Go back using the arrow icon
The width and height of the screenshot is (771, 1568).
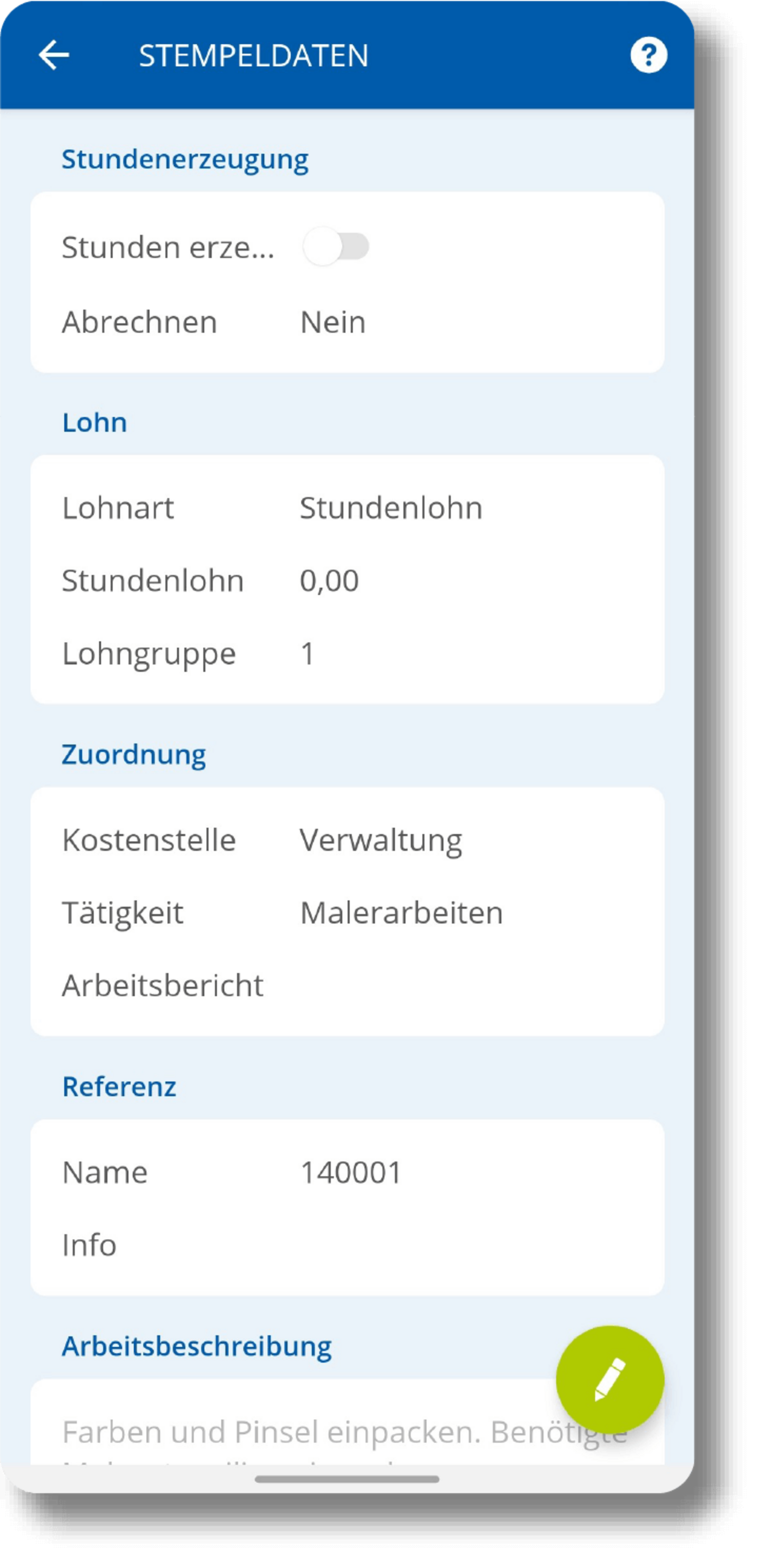click(53, 55)
